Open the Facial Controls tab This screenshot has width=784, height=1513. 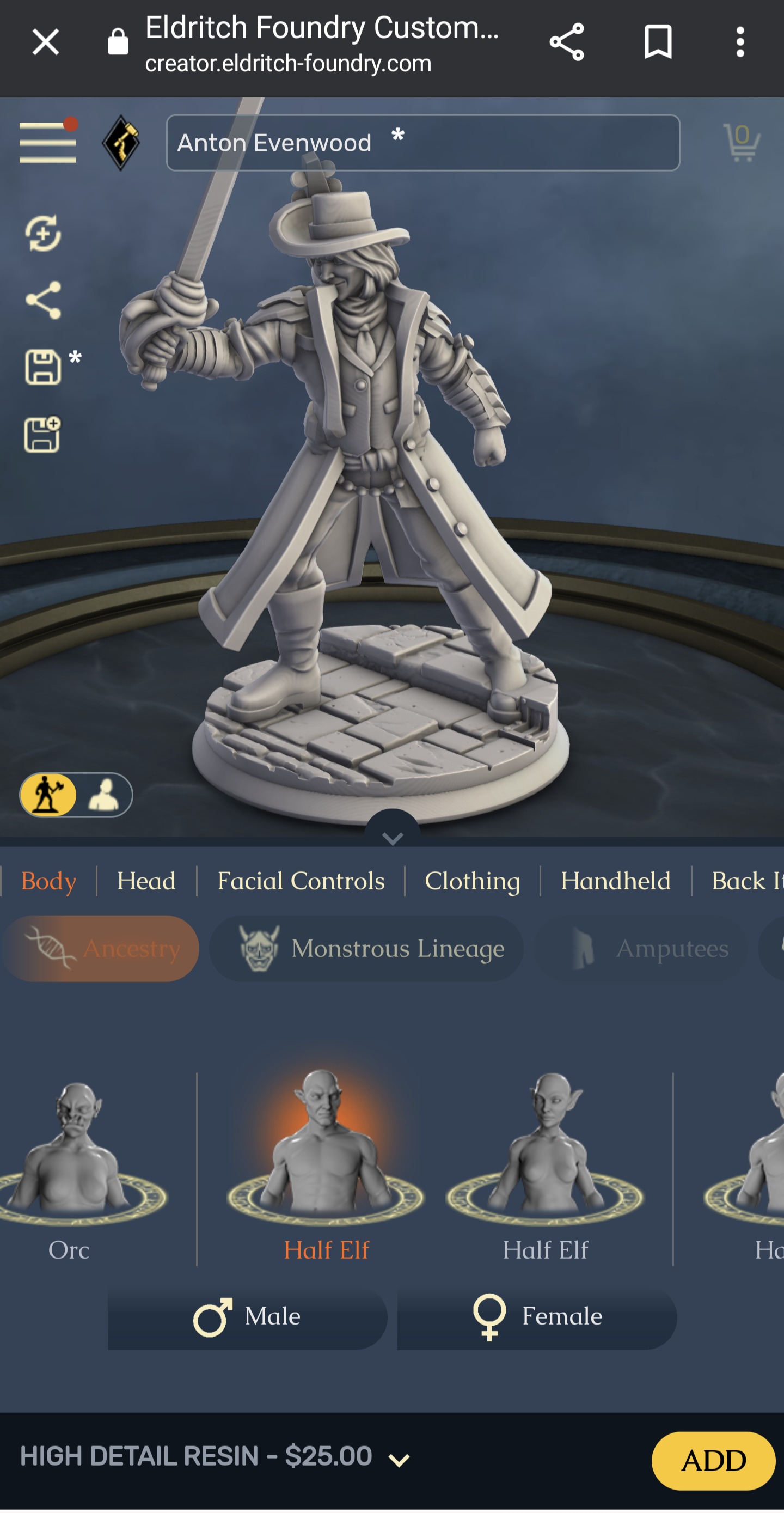point(301,881)
